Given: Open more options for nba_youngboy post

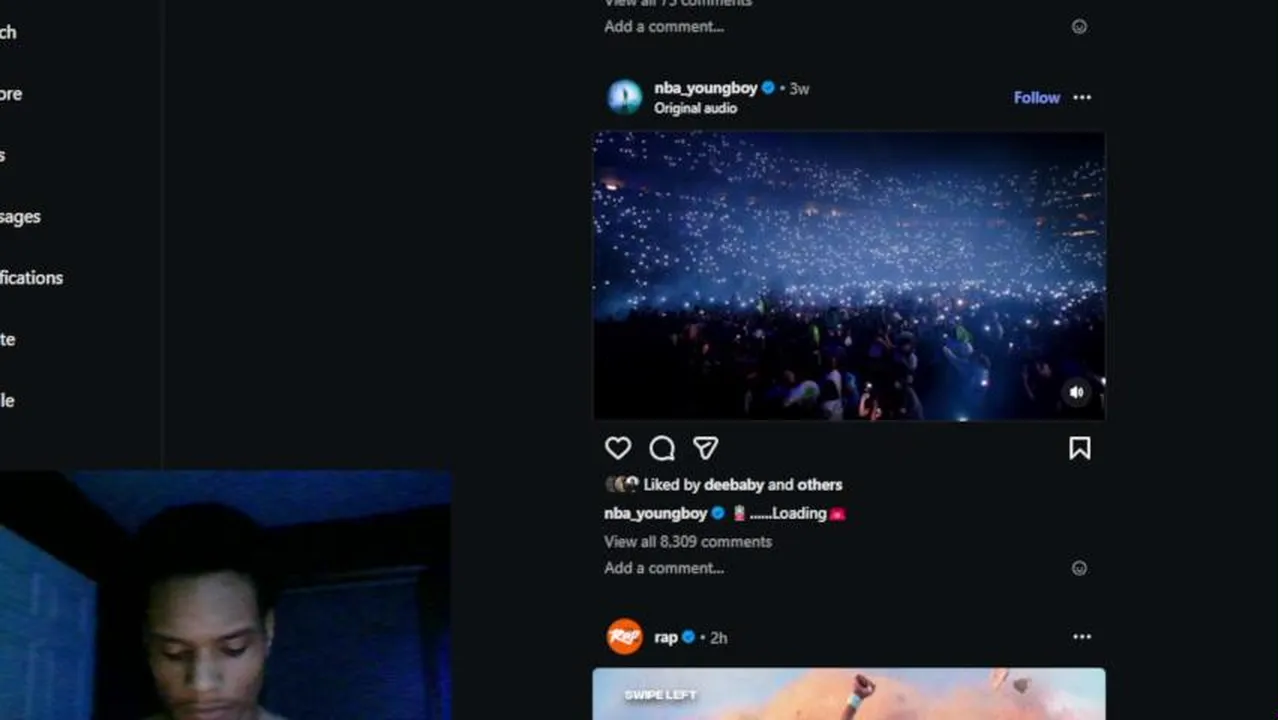Looking at the screenshot, I should pos(1082,97).
